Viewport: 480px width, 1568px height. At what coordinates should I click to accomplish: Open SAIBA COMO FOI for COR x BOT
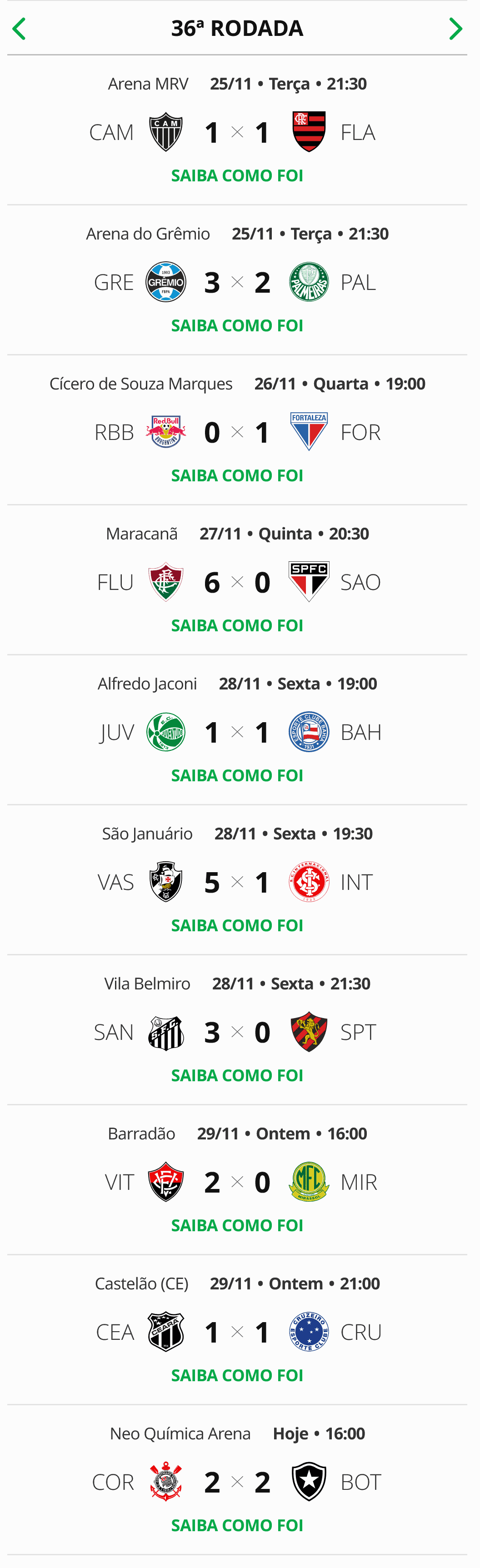coord(237,1525)
